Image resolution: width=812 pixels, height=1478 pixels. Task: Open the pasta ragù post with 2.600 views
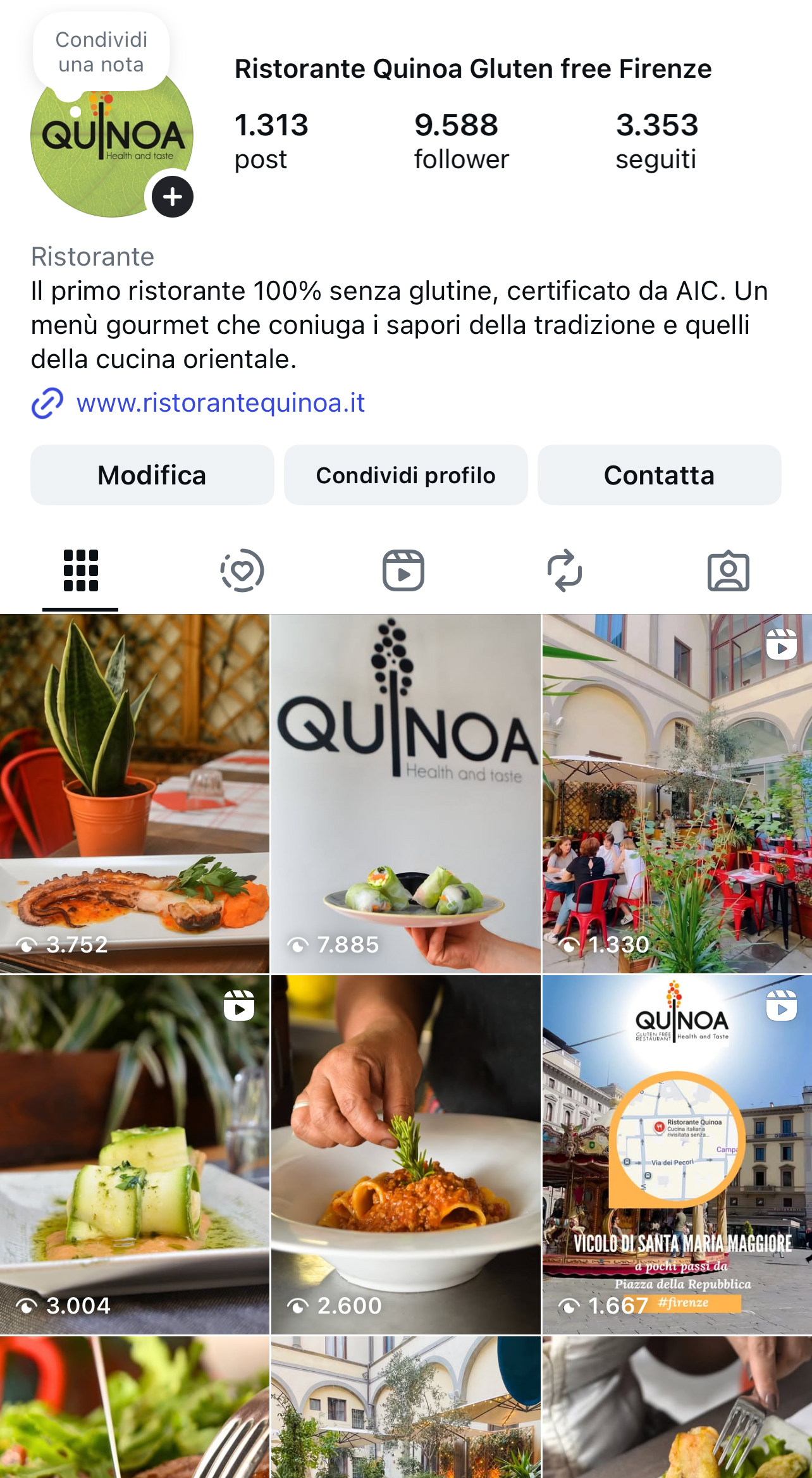(x=405, y=1154)
